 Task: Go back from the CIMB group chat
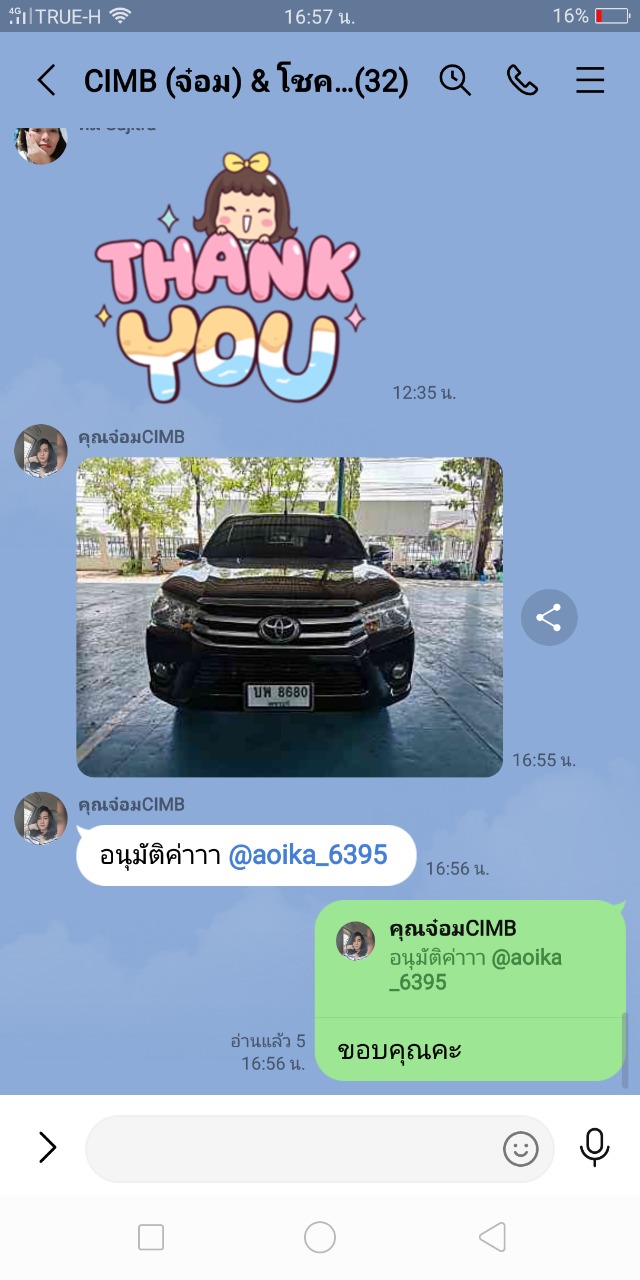tap(46, 80)
